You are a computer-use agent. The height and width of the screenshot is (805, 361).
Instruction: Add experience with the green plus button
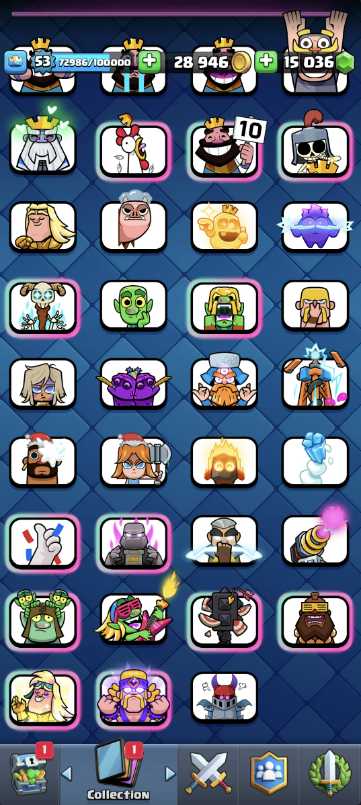(x=149, y=62)
